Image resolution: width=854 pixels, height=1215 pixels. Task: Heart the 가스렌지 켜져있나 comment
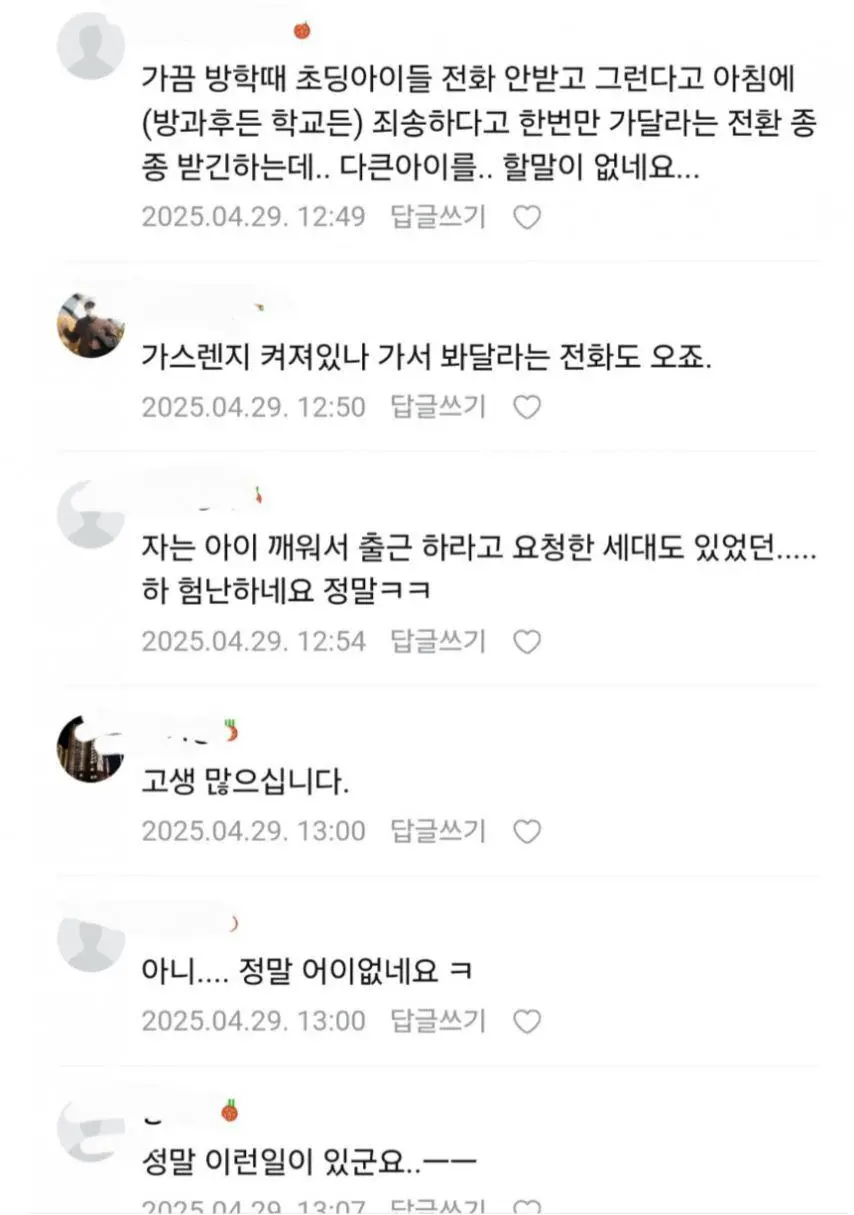tap(527, 407)
